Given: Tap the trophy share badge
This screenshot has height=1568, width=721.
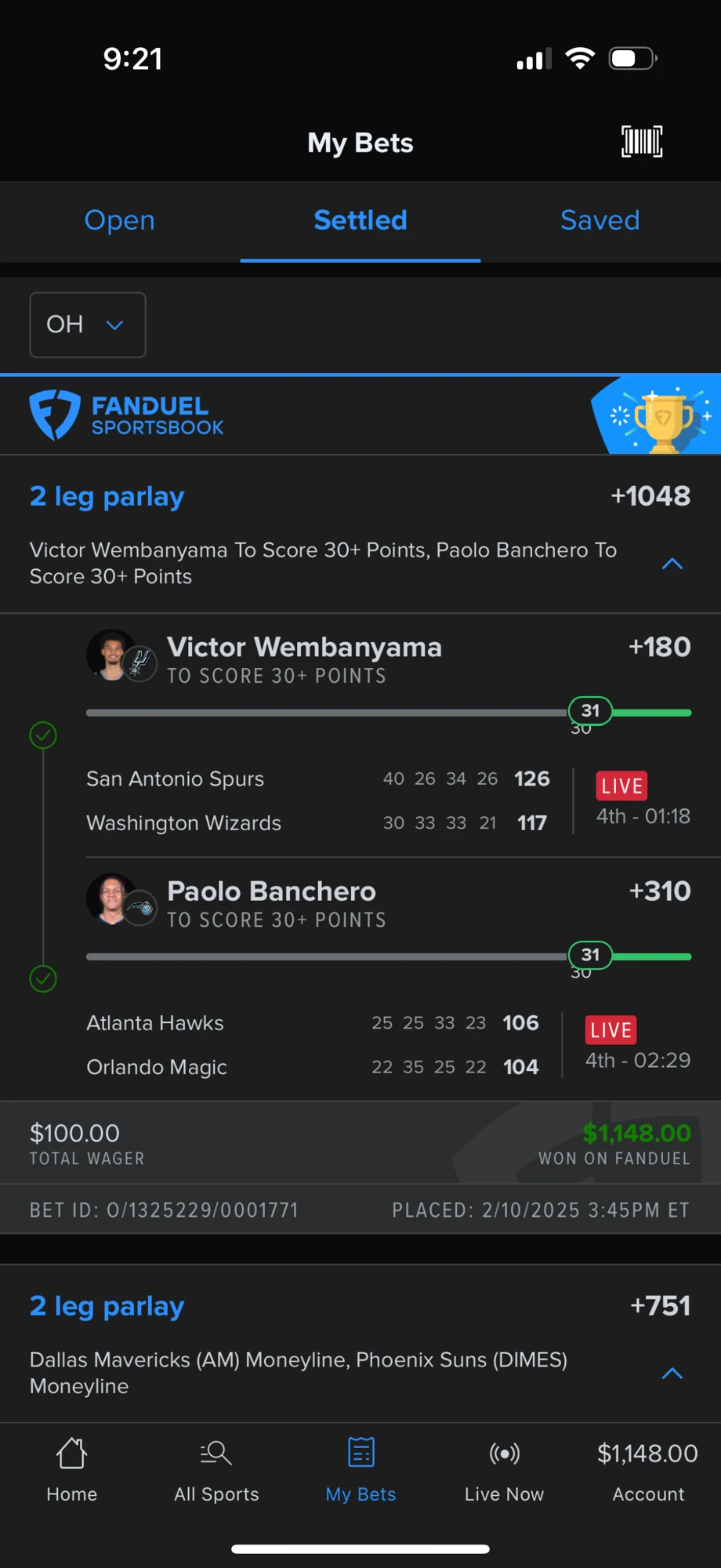Looking at the screenshot, I should [658, 416].
